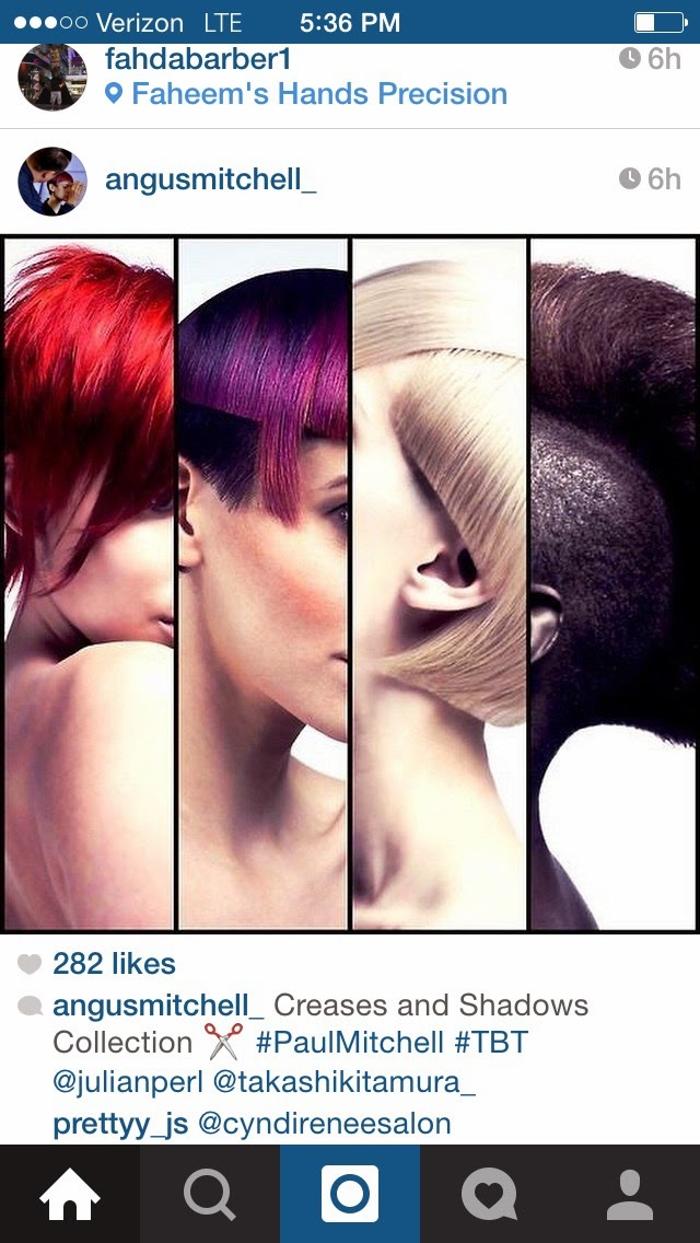
Task: Open @julianperl mentioned profile
Action: click(127, 1082)
